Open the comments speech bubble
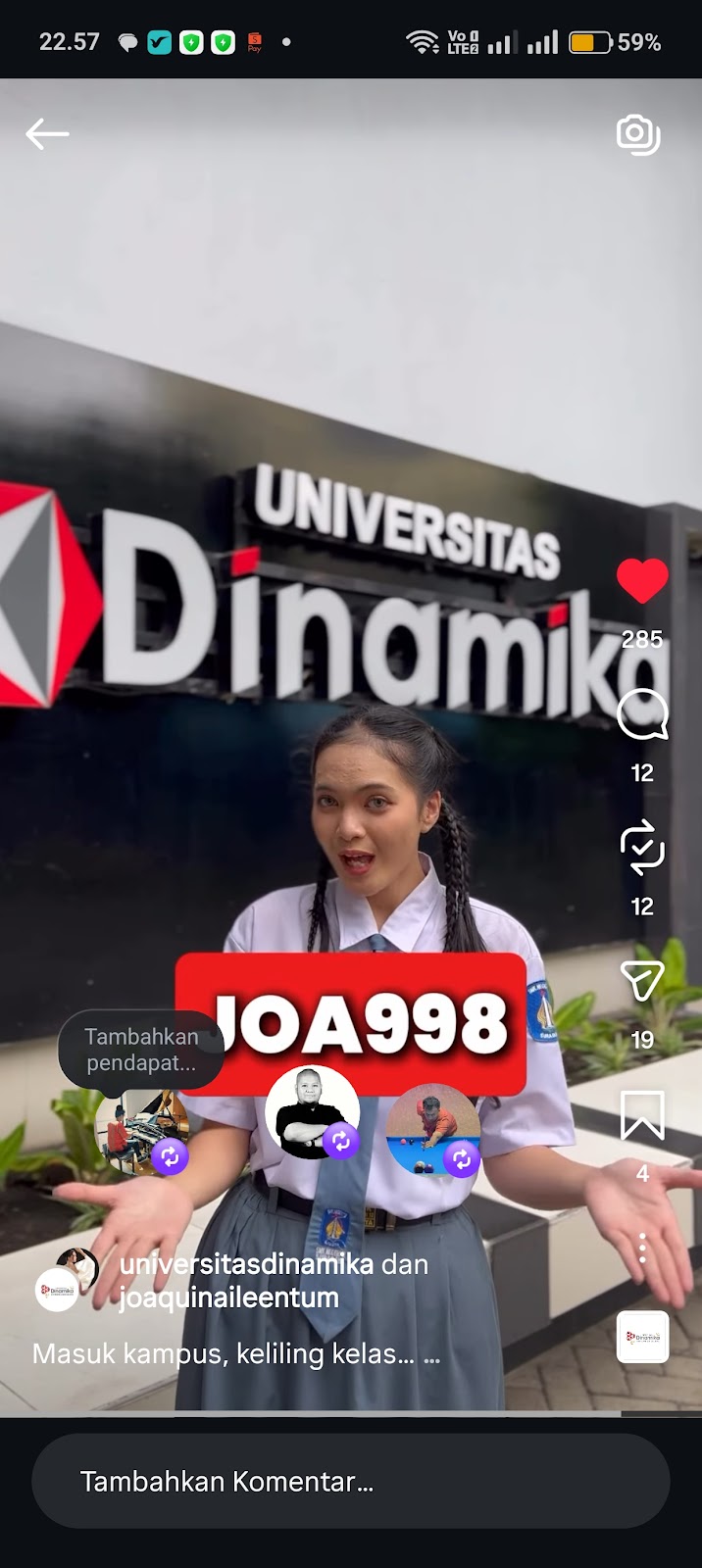The width and height of the screenshot is (702, 1568). click(x=642, y=715)
